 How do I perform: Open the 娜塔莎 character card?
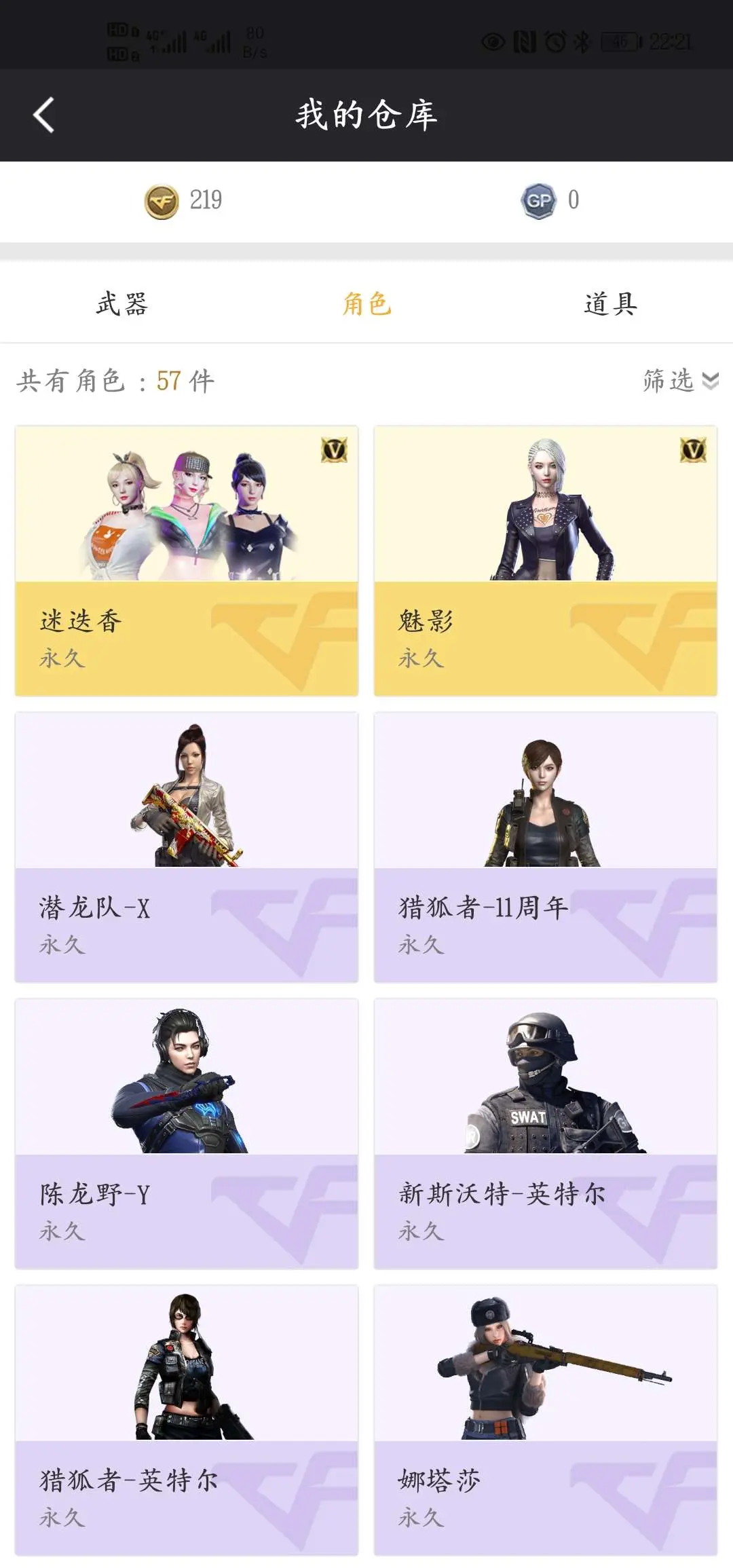click(x=545, y=1420)
